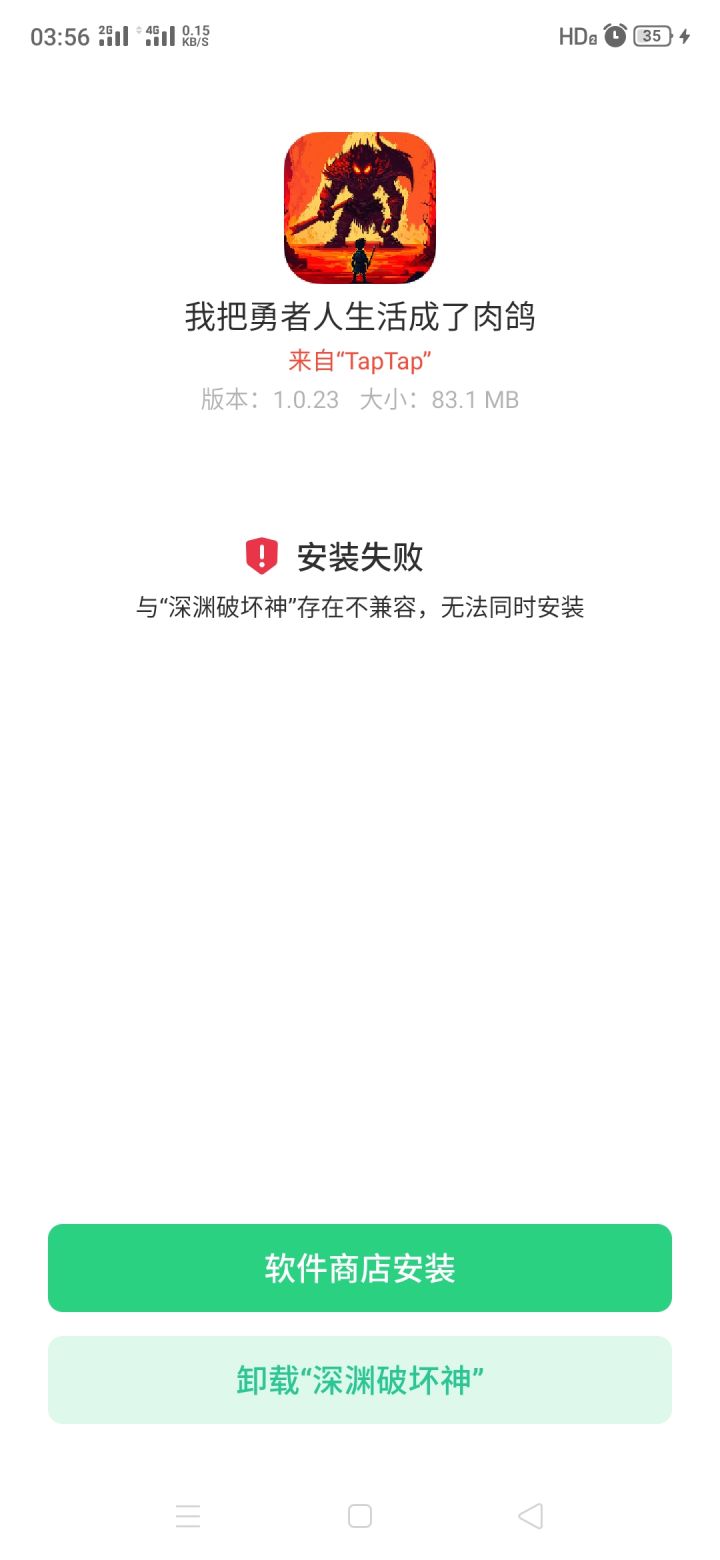This screenshot has height=1560, width=720.
Task: Tap the clock showing 03:56
Action: tap(60, 35)
